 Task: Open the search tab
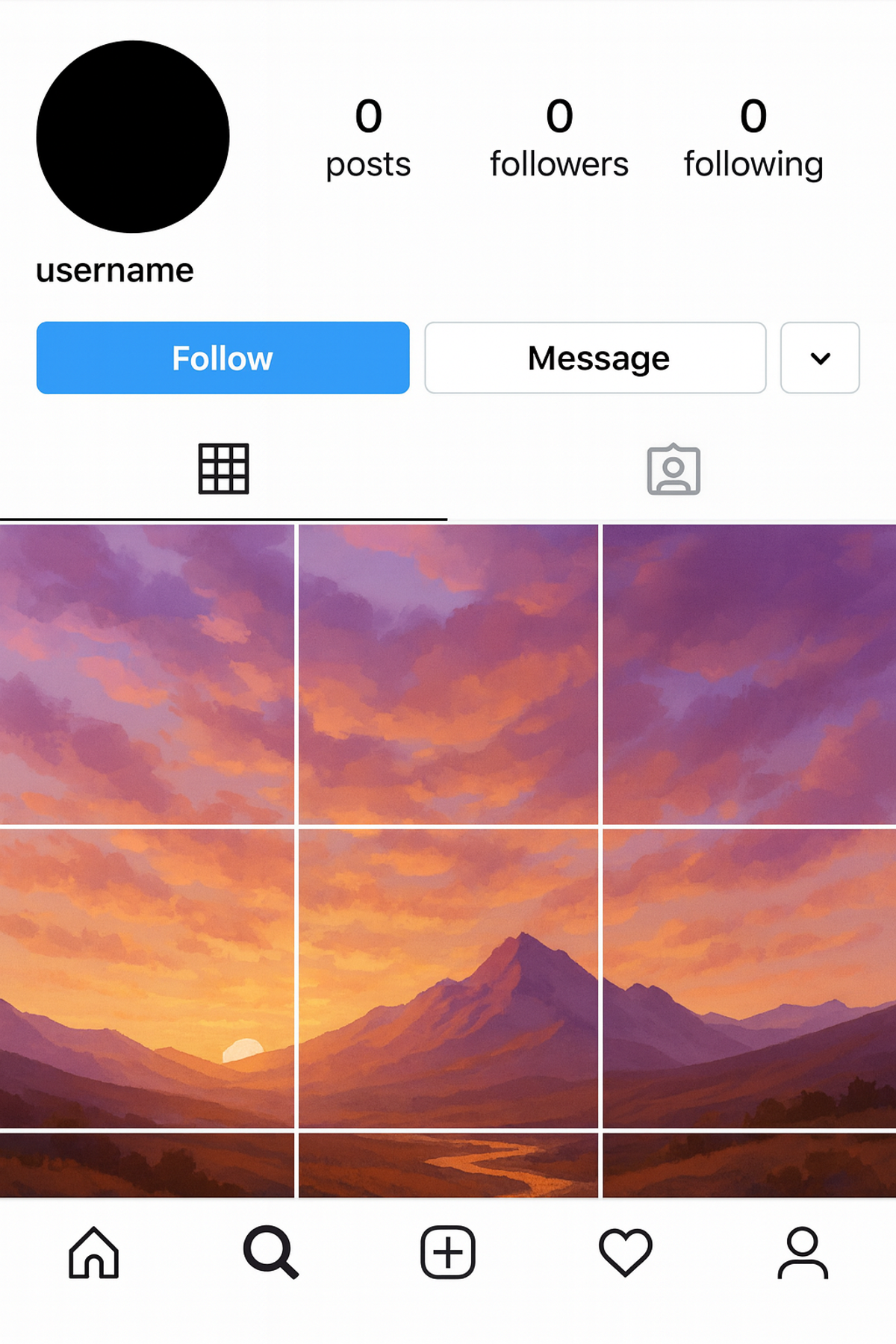coord(270,1252)
